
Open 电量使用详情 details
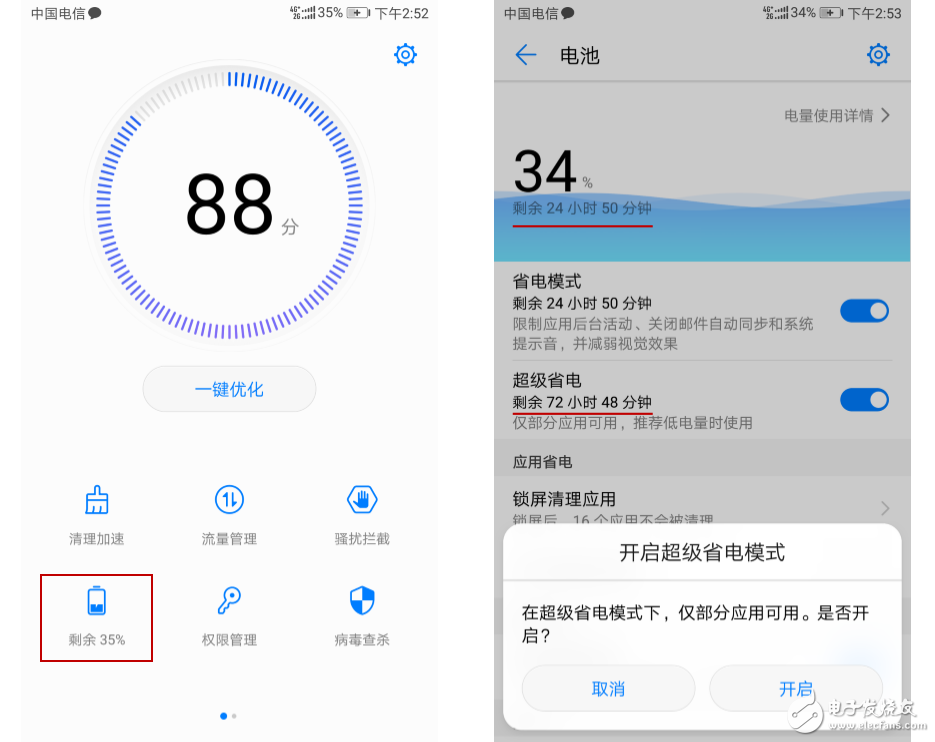(837, 116)
